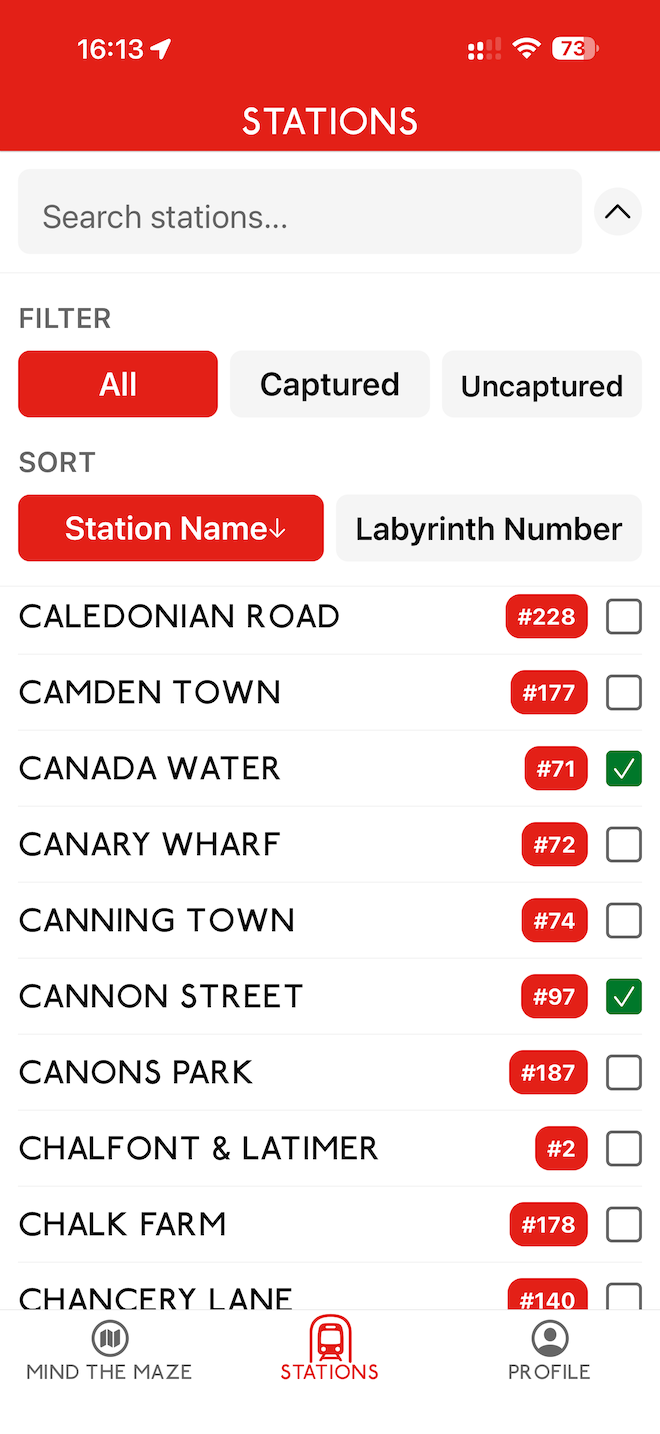Go to the Stations tab

click(330, 1352)
